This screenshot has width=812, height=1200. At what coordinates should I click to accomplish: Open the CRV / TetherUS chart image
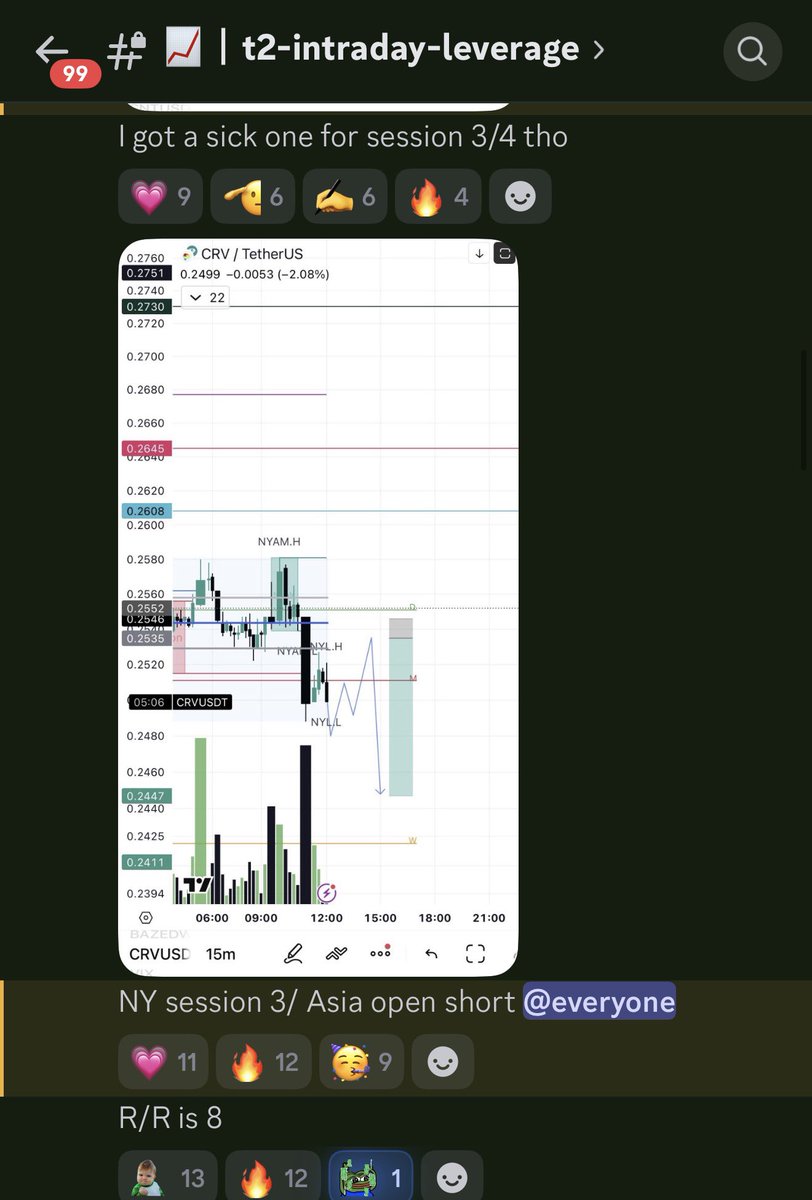click(318, 606)
